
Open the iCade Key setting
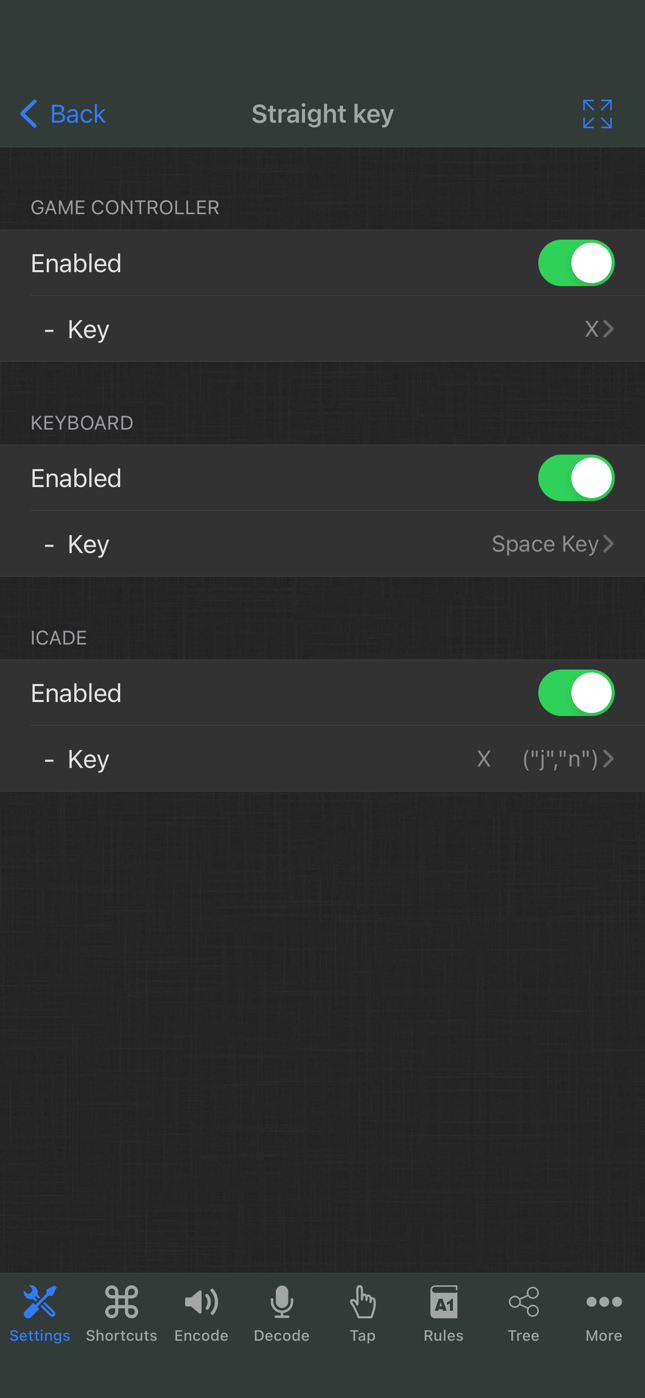coord(322,759)
